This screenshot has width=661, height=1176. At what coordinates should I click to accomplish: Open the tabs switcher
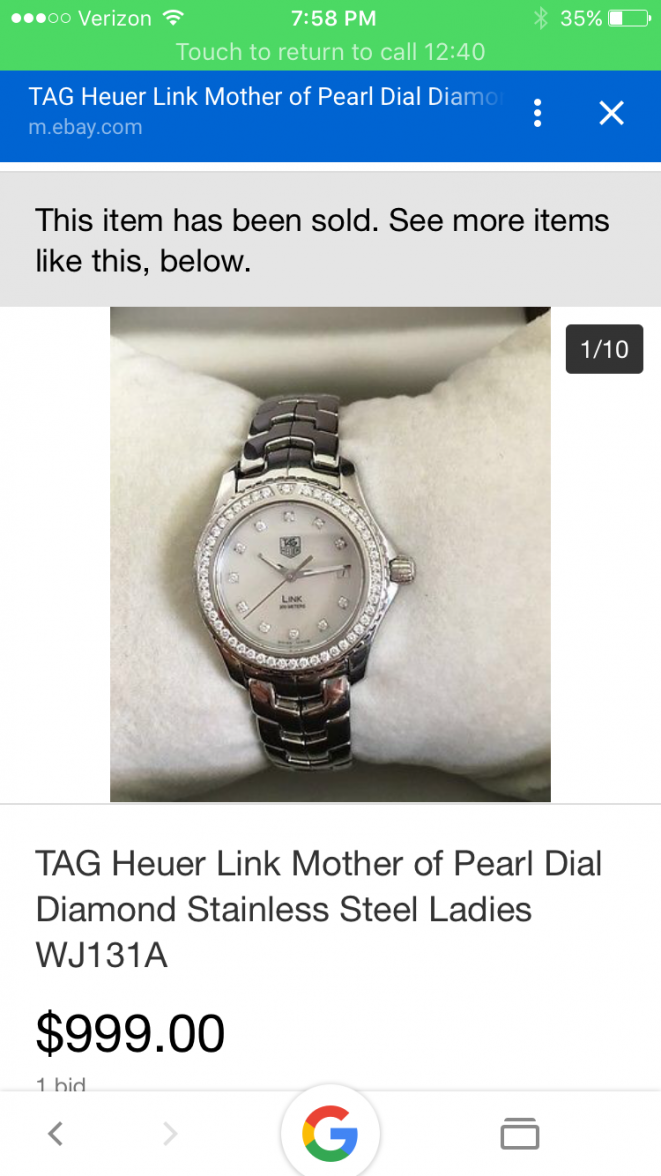coord(519,1133)
